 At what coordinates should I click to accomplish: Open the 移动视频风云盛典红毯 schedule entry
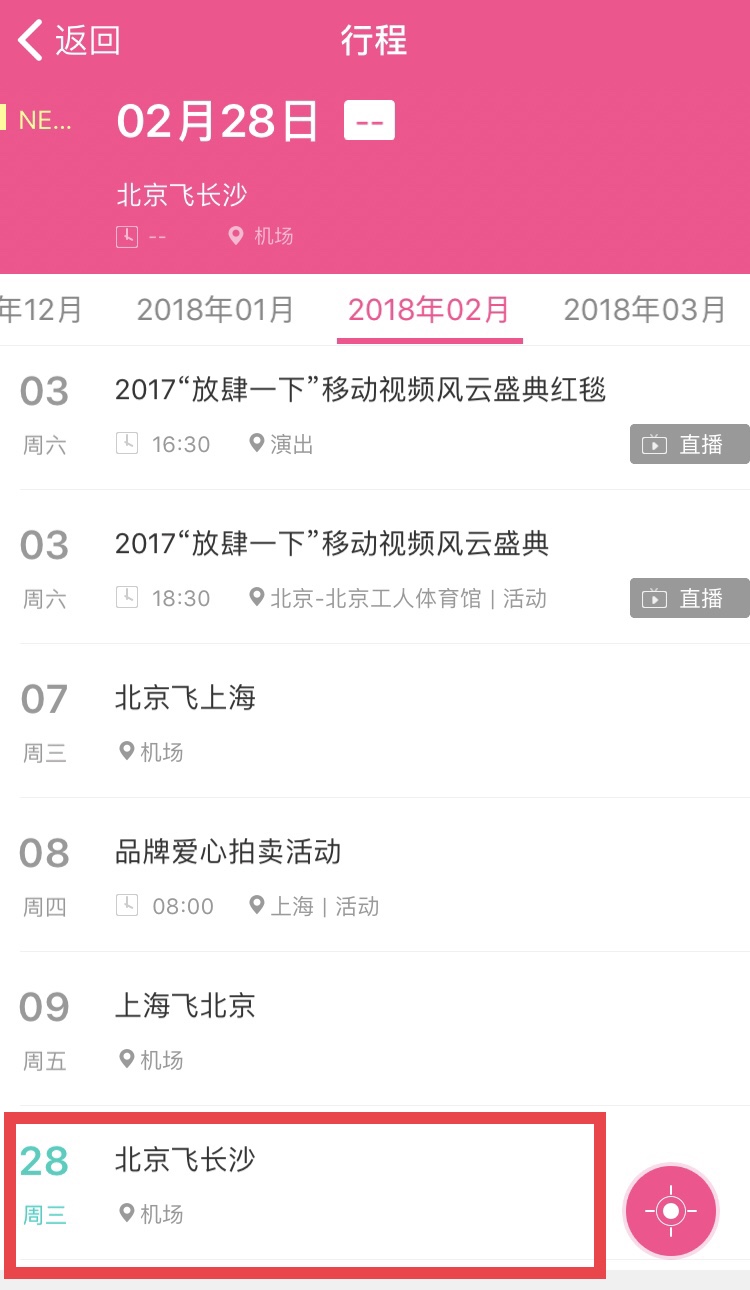point(375,417)
